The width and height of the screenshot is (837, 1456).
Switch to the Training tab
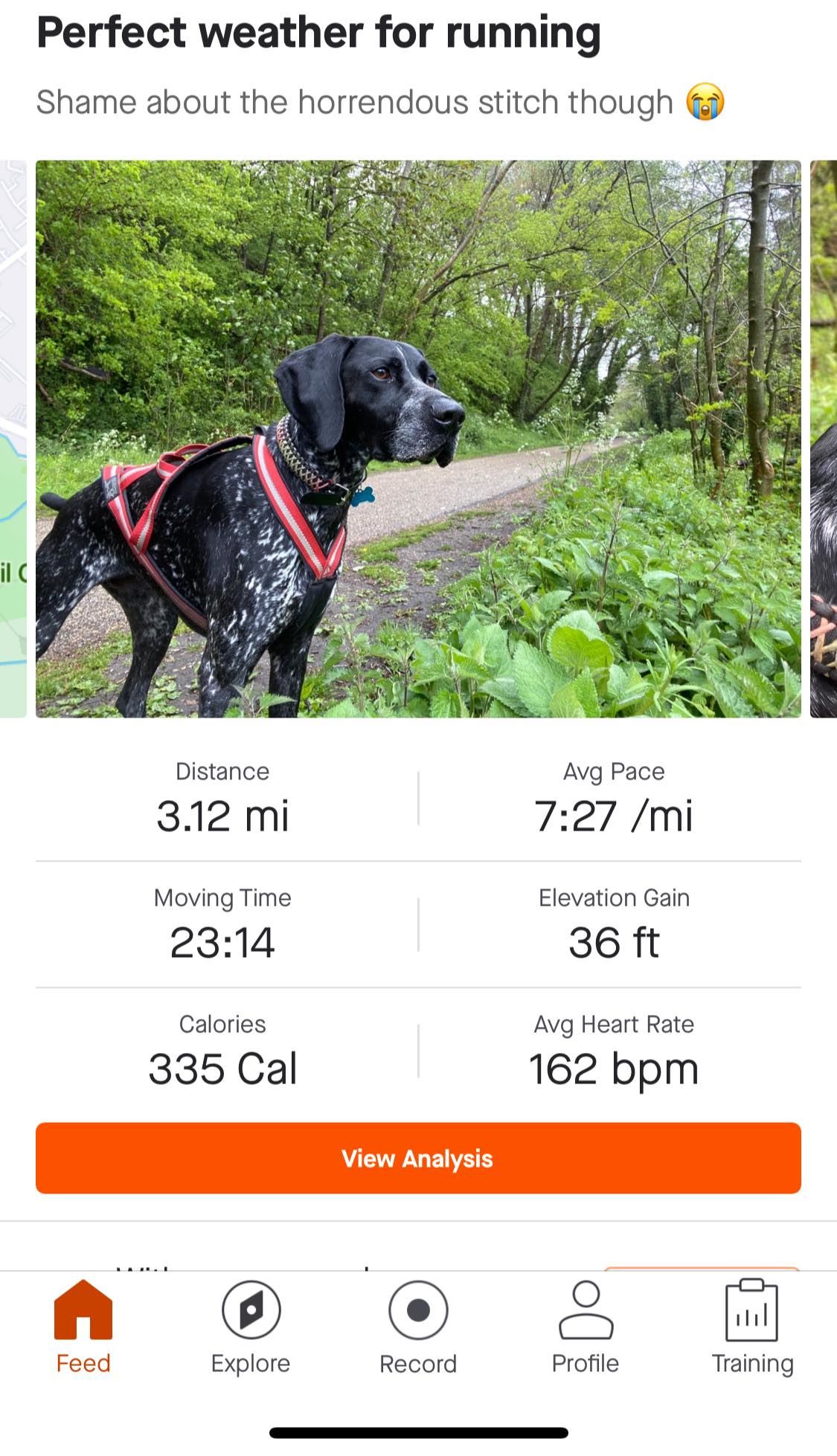[x=752, y=1328]
